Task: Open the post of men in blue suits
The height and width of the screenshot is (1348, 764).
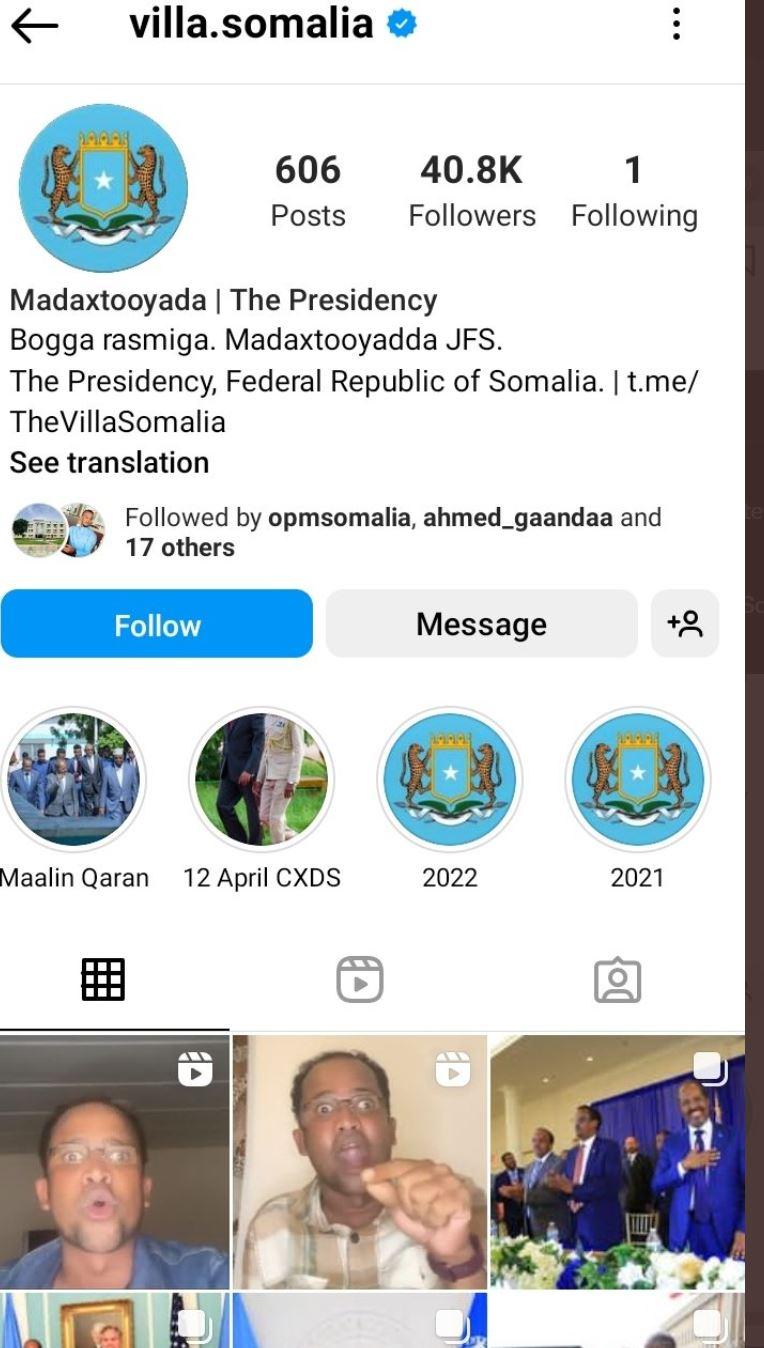Action: (x=617, y=1162)
